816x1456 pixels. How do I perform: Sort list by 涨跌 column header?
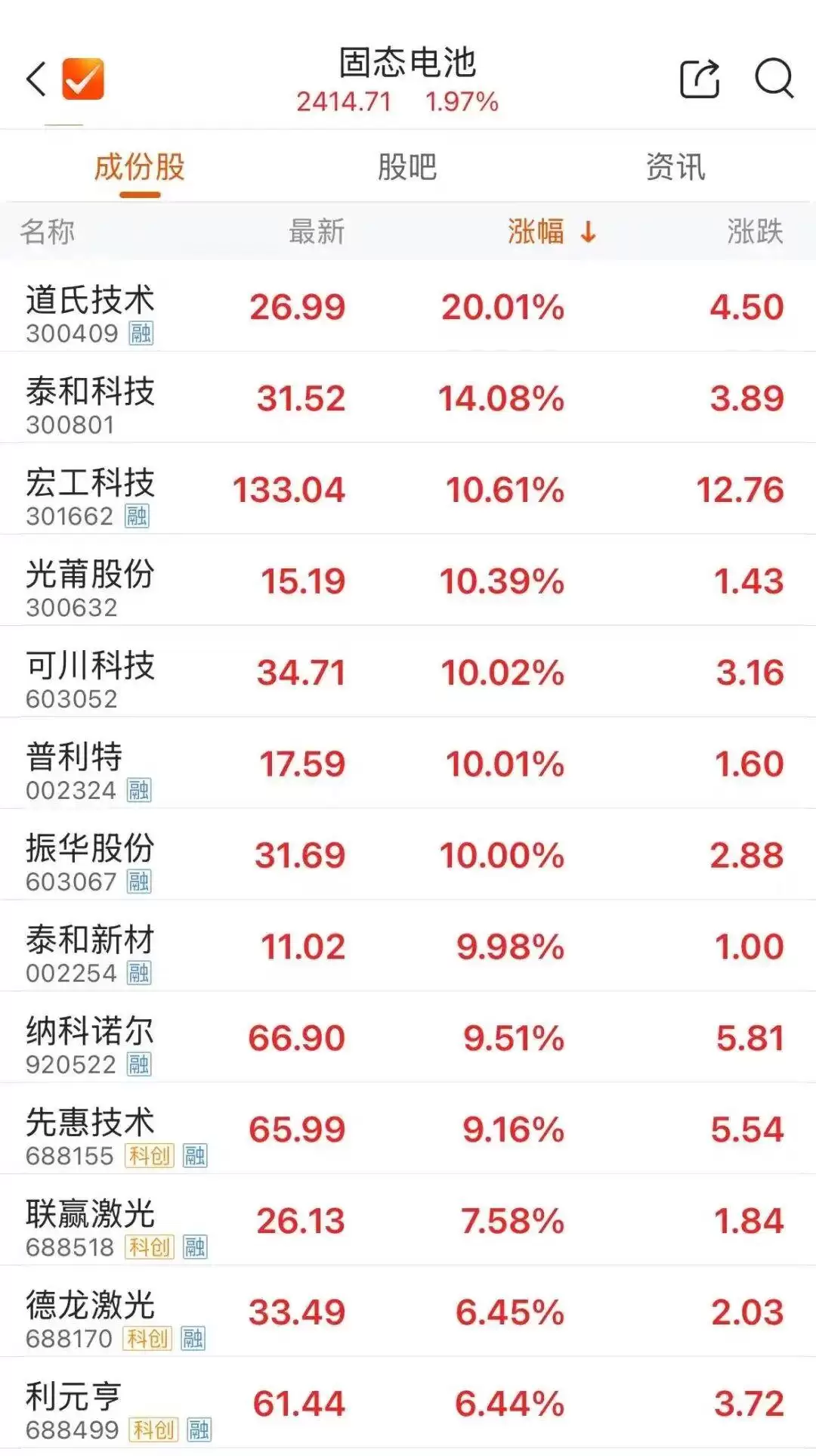point(754,231)
